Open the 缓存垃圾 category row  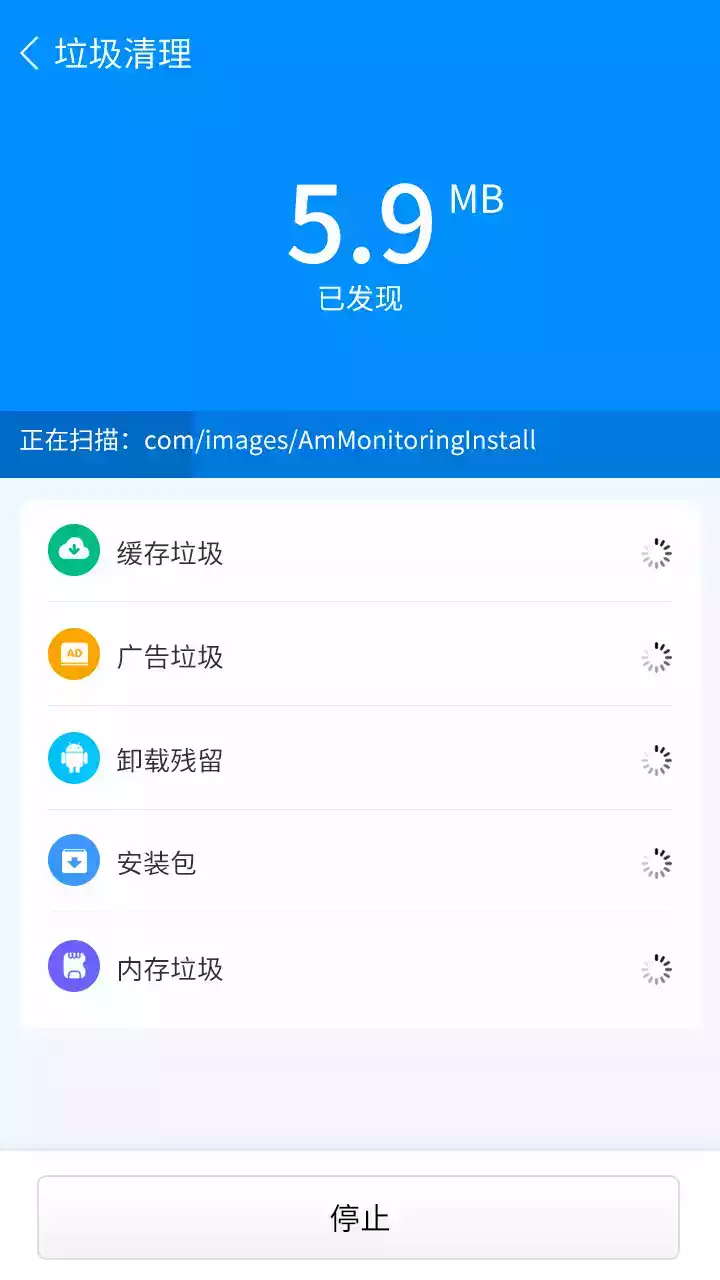(360, 550)
